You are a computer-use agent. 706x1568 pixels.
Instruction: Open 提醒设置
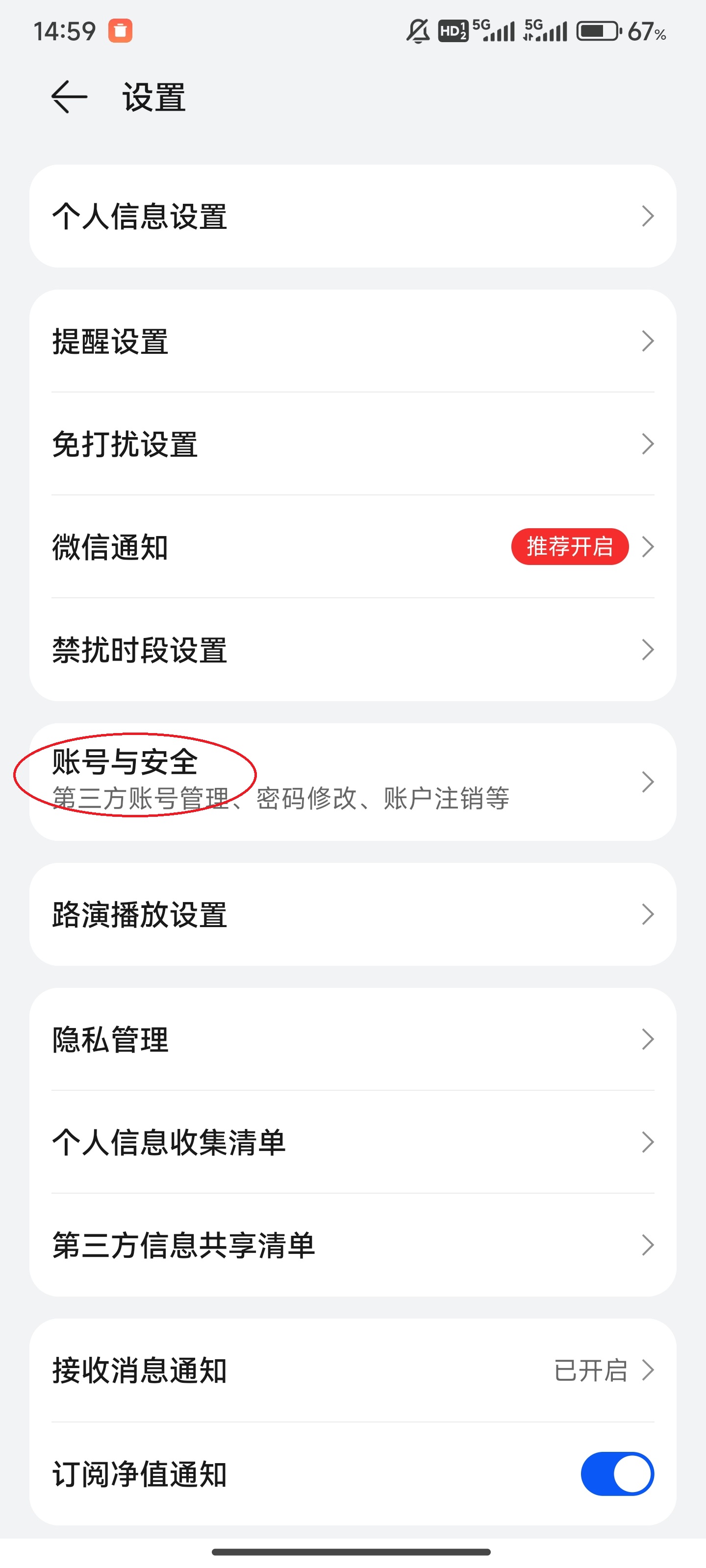[353, 342]
